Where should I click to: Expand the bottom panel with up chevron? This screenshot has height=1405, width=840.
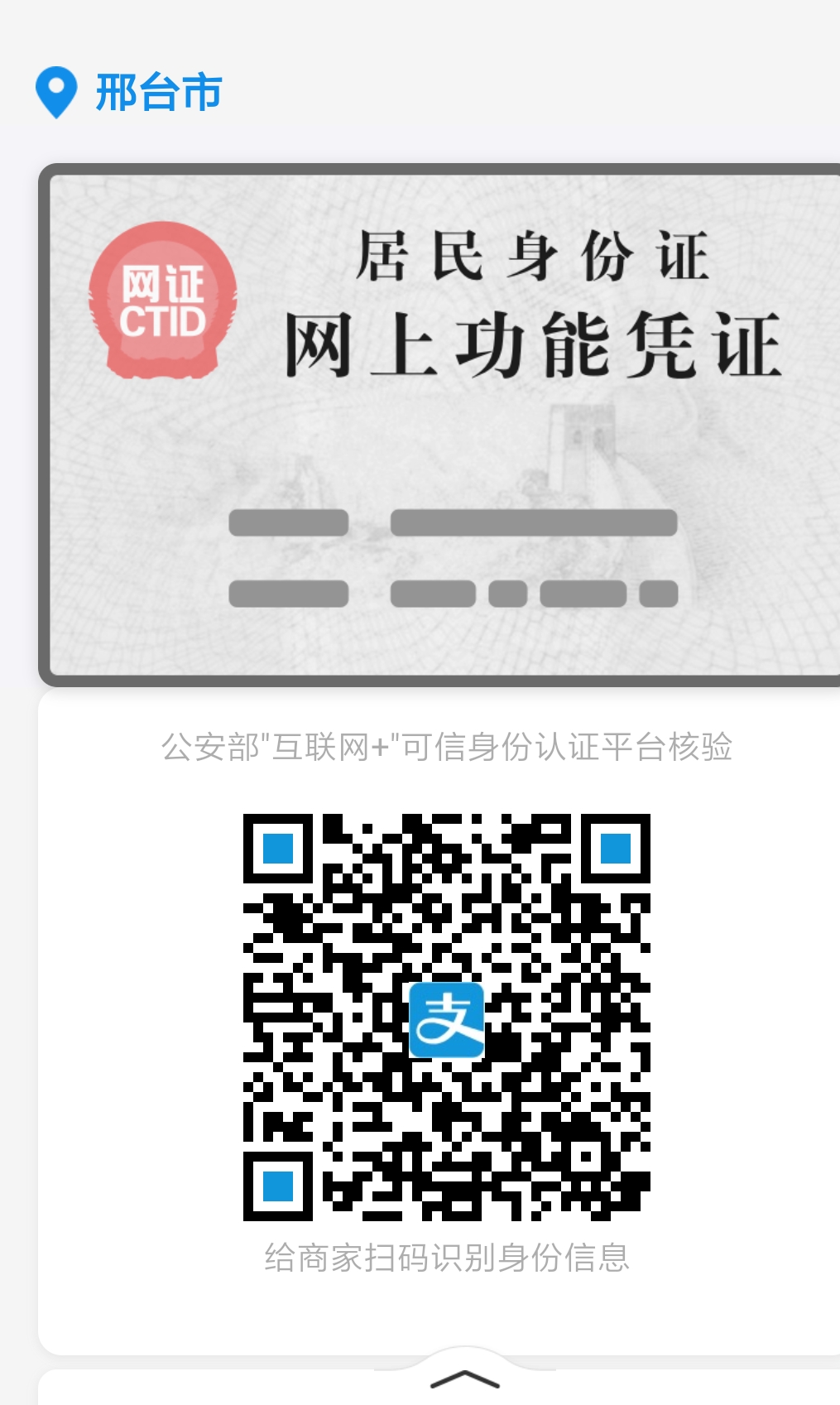pos(465,1379)
